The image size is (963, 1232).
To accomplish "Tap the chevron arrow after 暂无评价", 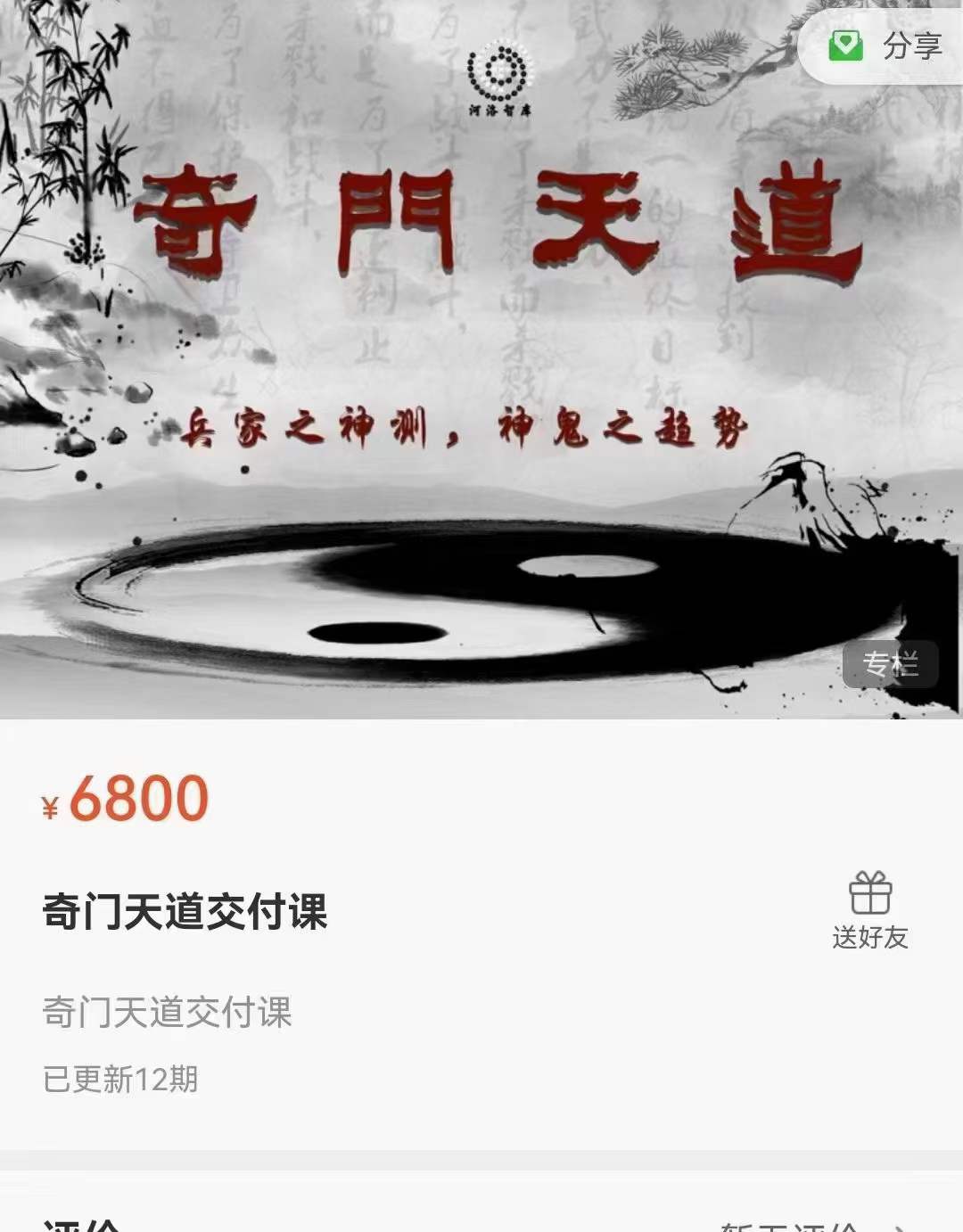I will click(x=901, y=1228).
